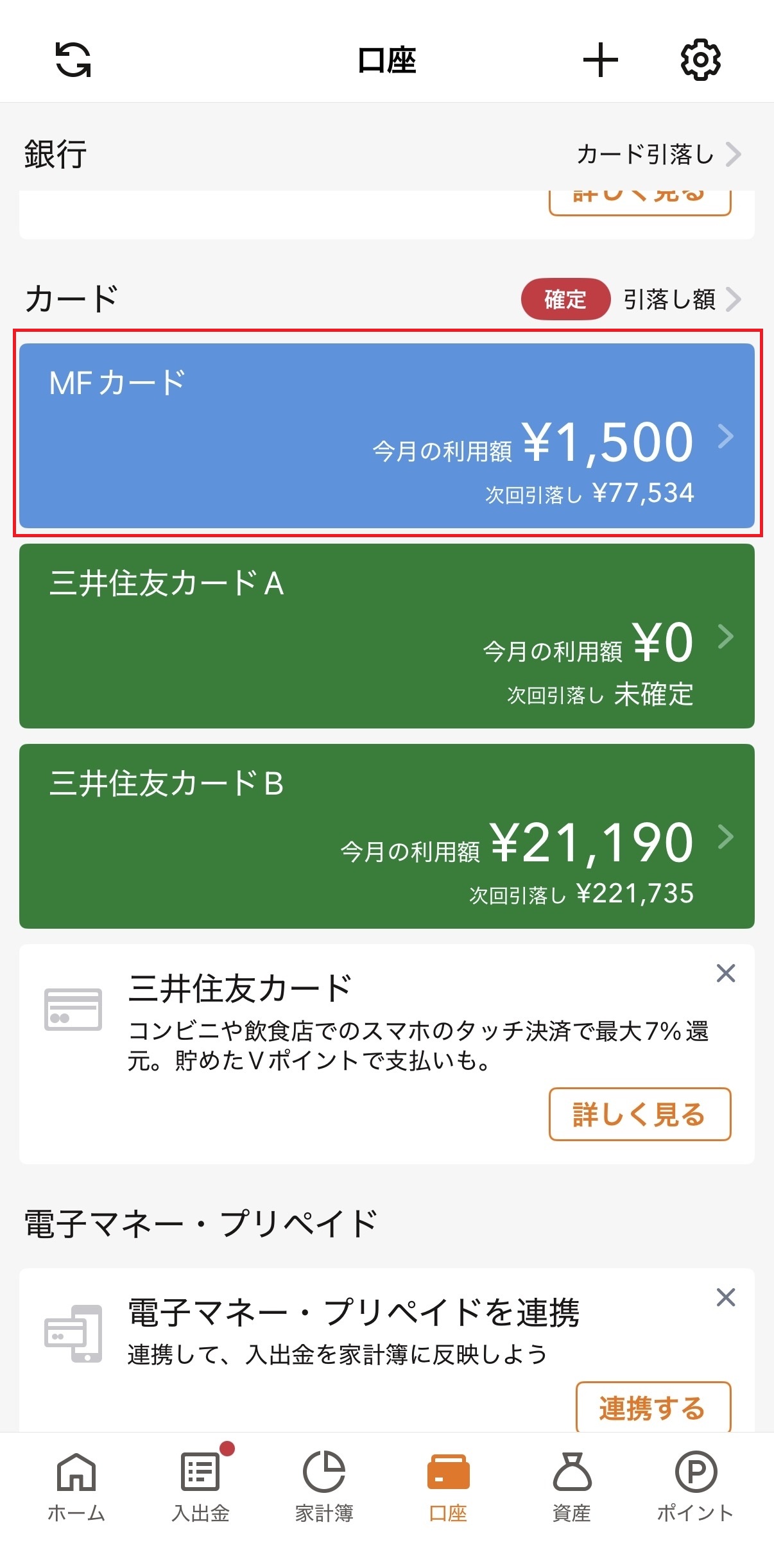Open the settings gear
Screen dimensions: 774x1568
(700, 60)
